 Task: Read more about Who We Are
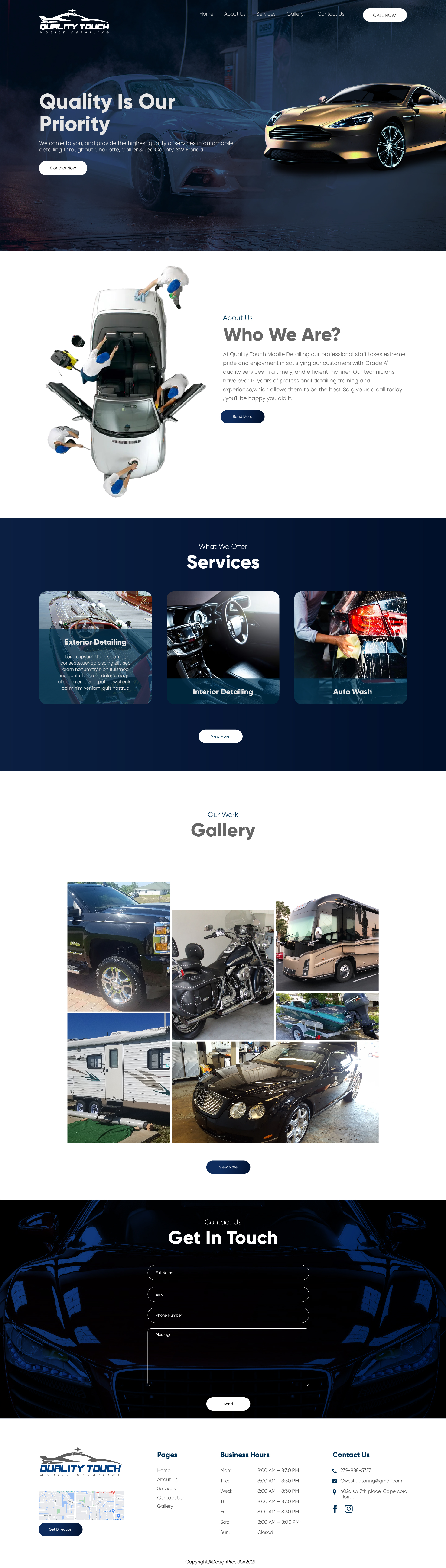coord(242,416)
